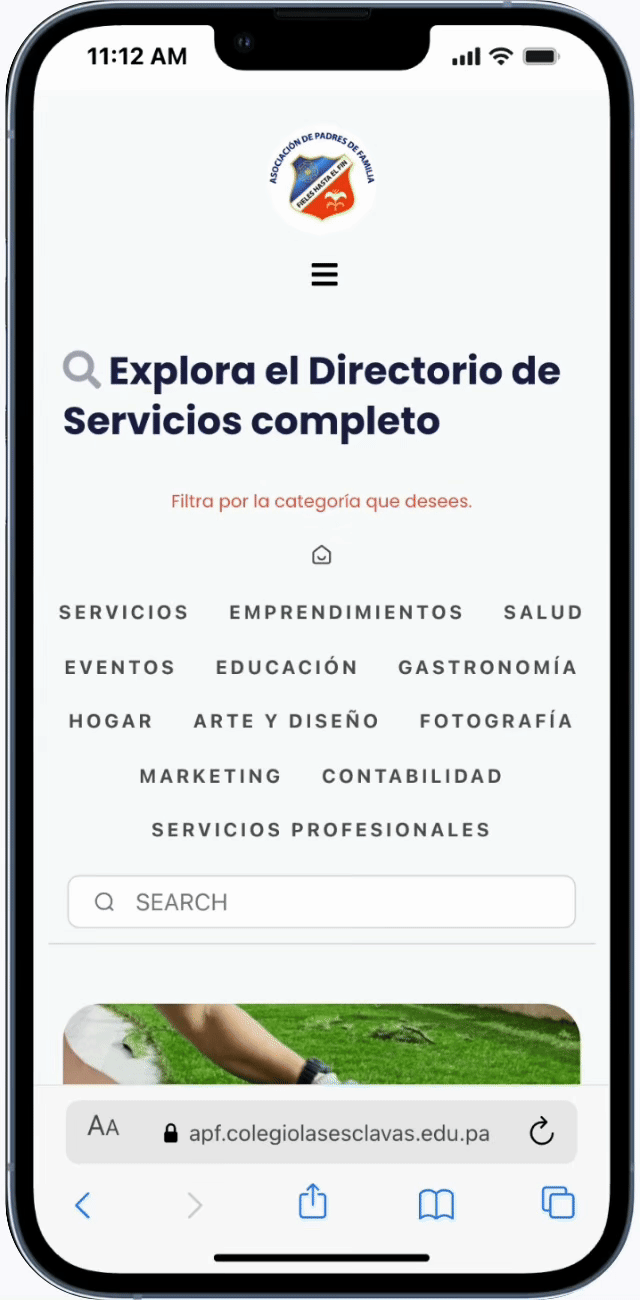Focus the Search input field
The image size is (640, 1300).
pos(340,902)
